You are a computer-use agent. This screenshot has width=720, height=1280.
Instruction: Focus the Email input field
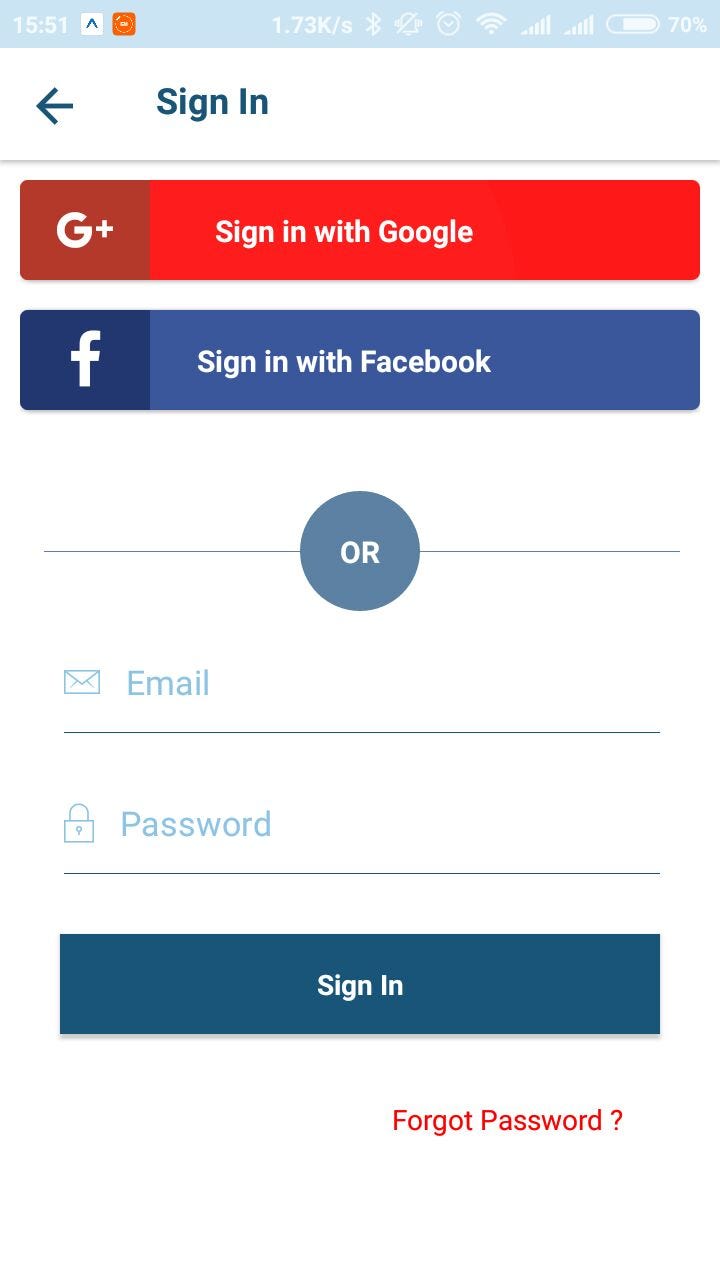(380, 684)
